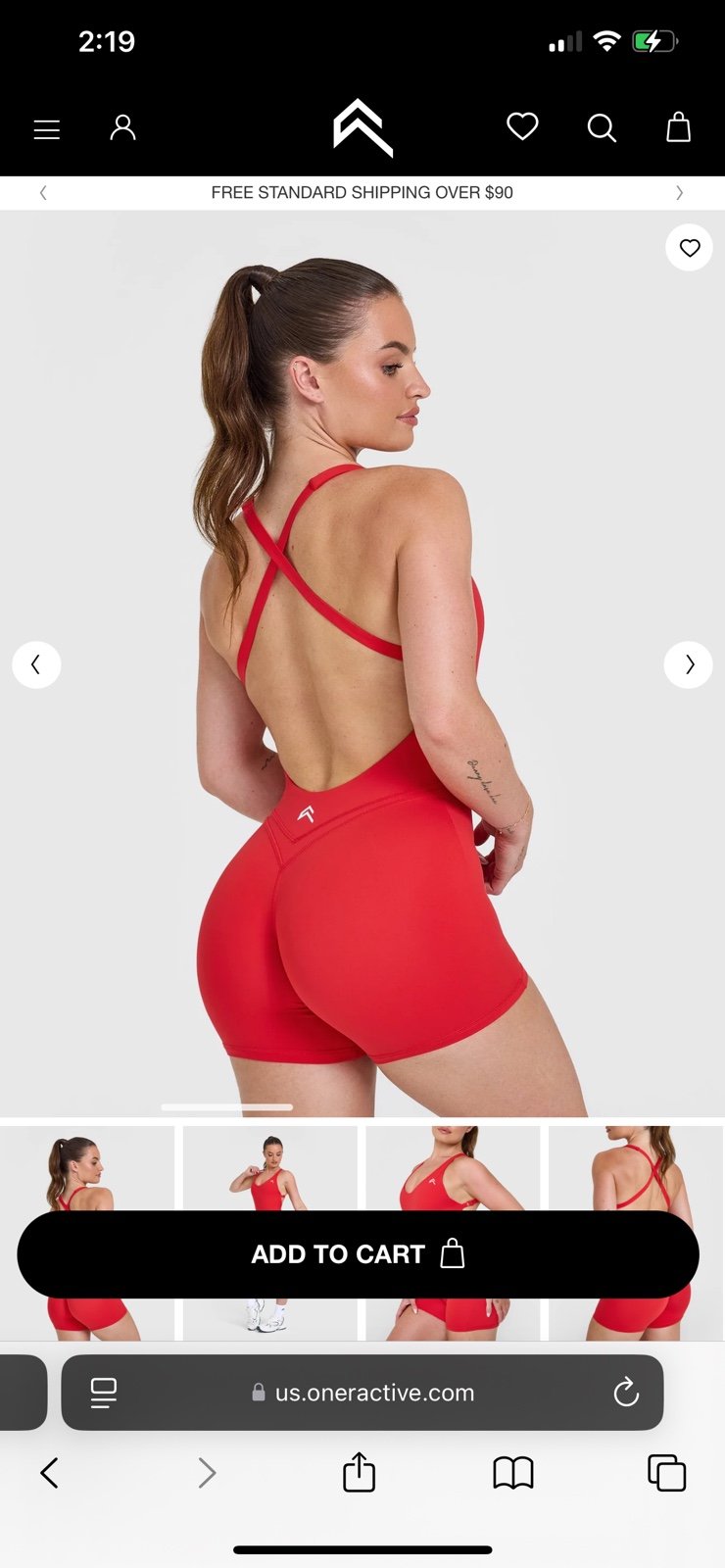This screenshot has width=725, height=1568.
Task: Open the hamburger menu
Action: click(x=47, y=129)
